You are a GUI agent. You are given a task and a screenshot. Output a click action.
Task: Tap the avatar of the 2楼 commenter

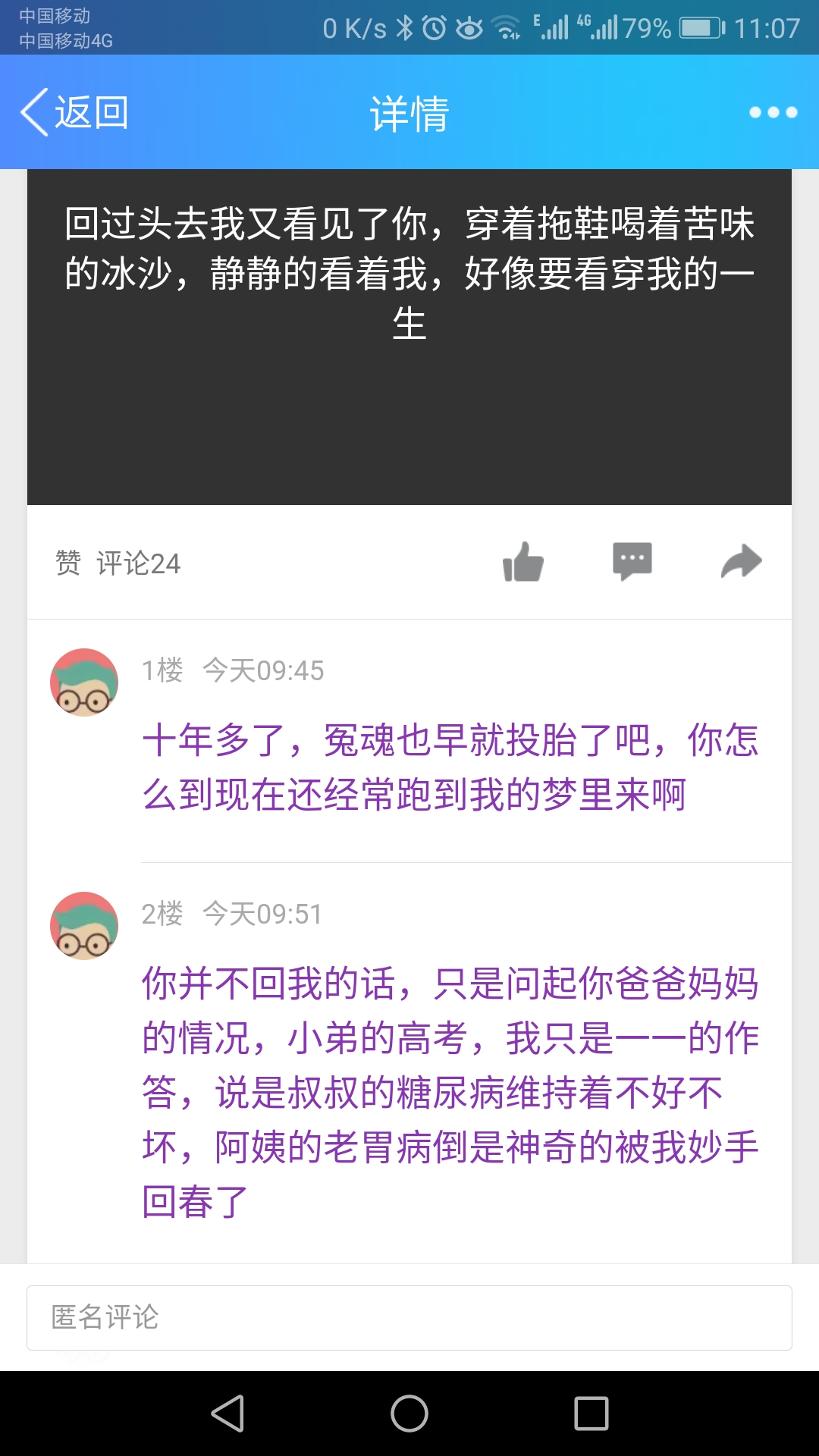click(84, 925)
